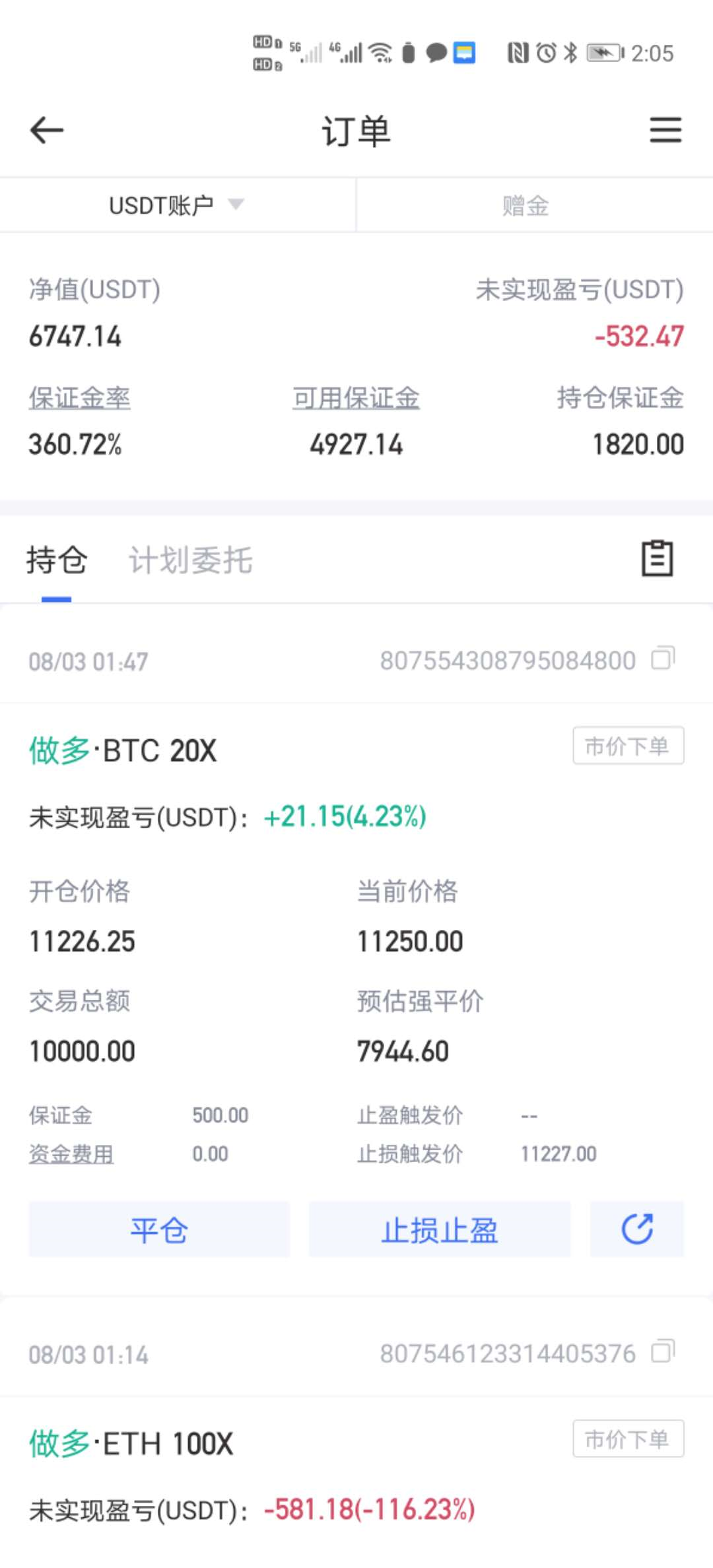Viewport: 713px width, 1568px height.
Task: Copy order ID 807546123314405376
Action: (663, 1352)
